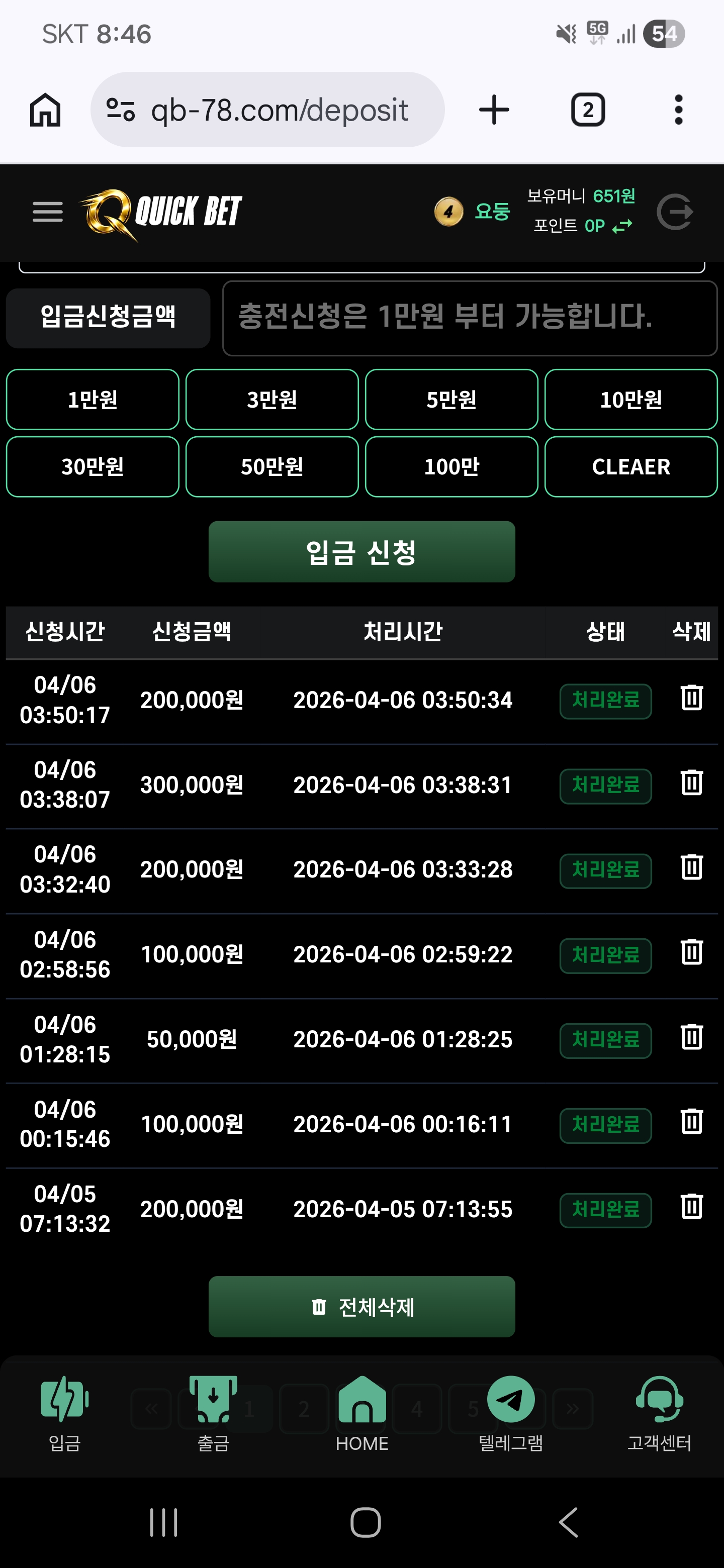Convert points using the swap arrows
The width and height of the screenshot is (724, 1568).
[x=622, y=227]
